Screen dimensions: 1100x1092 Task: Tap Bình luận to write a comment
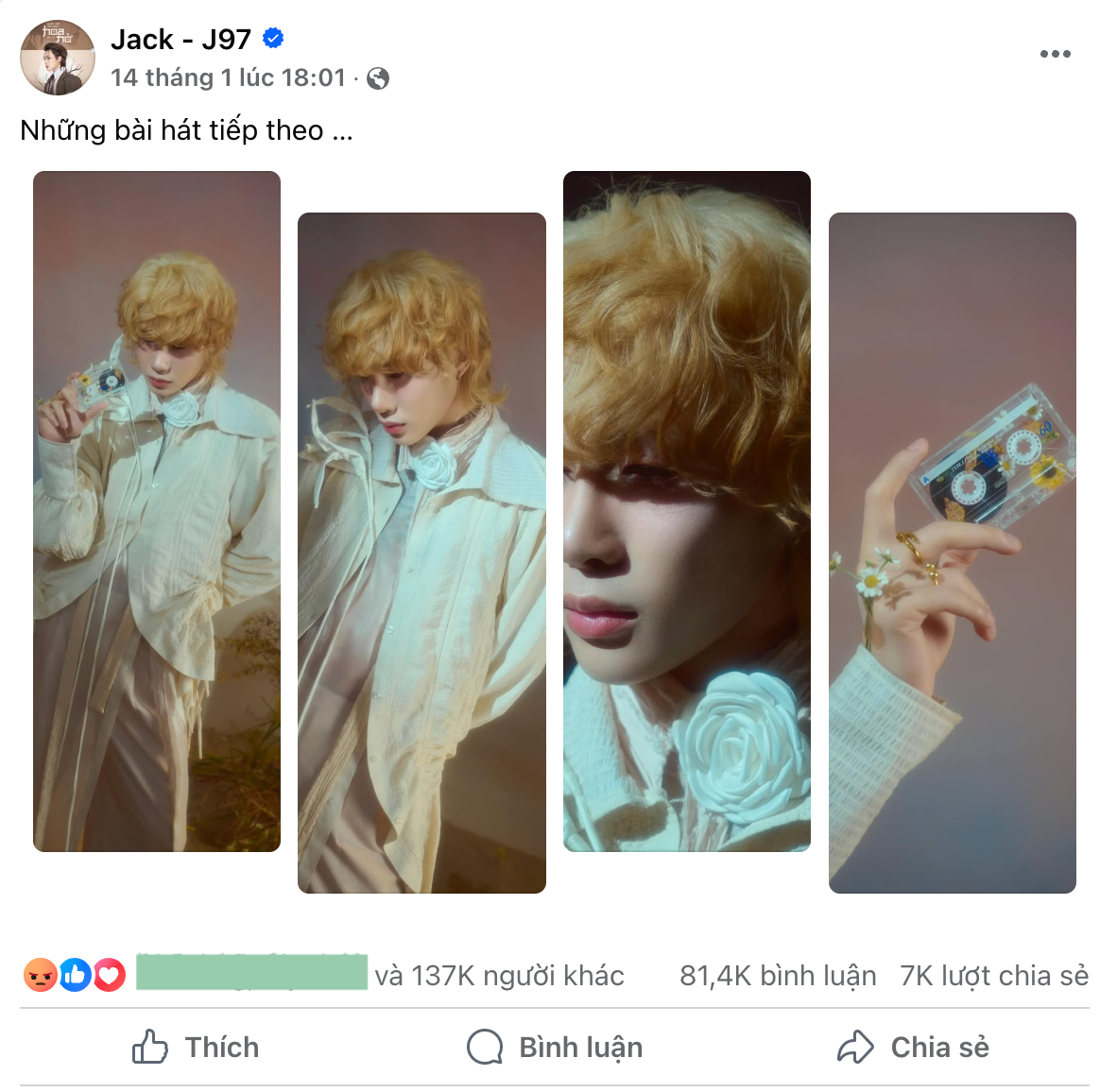coord(555,1047)
